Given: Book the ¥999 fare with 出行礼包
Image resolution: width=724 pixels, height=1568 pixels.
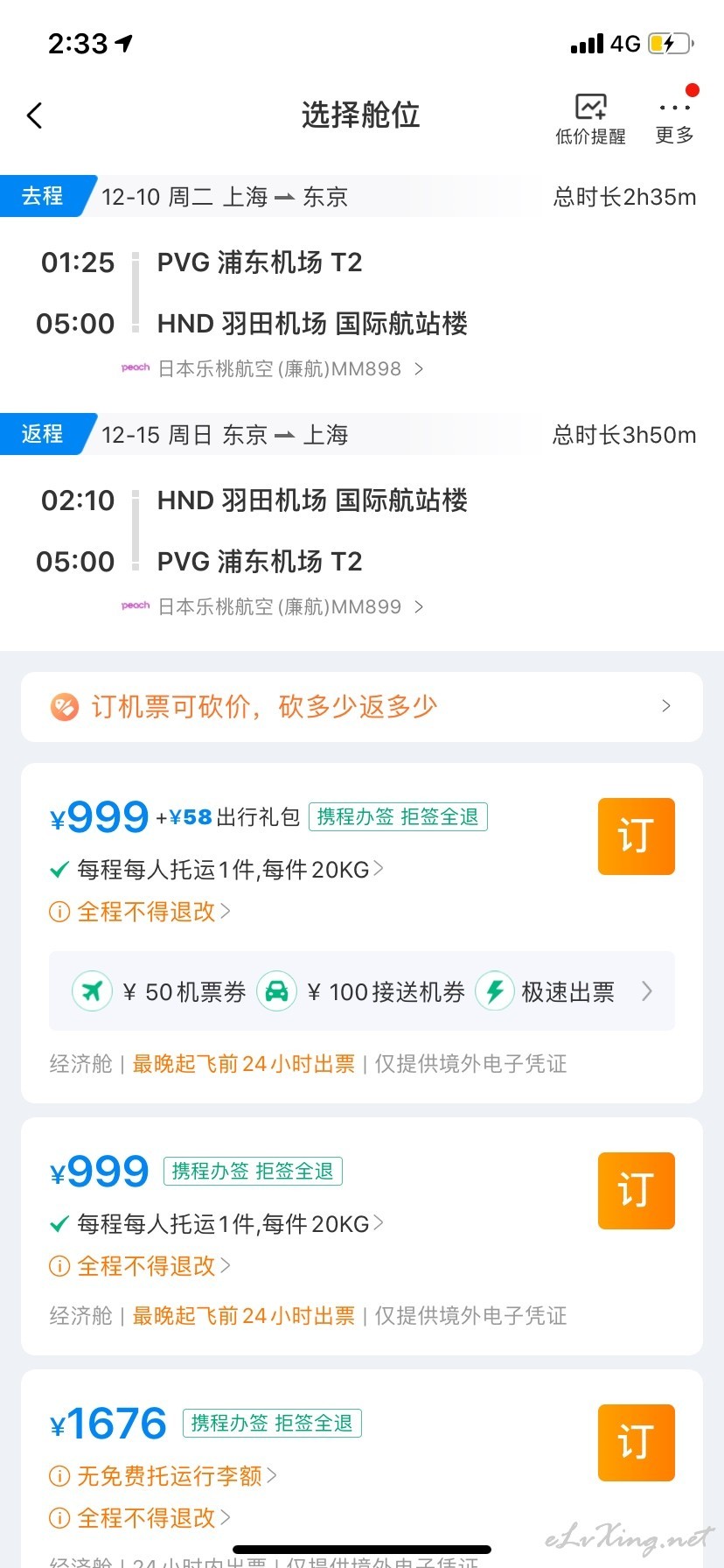Looking at the screenshot, I should [x=637, y=836].
